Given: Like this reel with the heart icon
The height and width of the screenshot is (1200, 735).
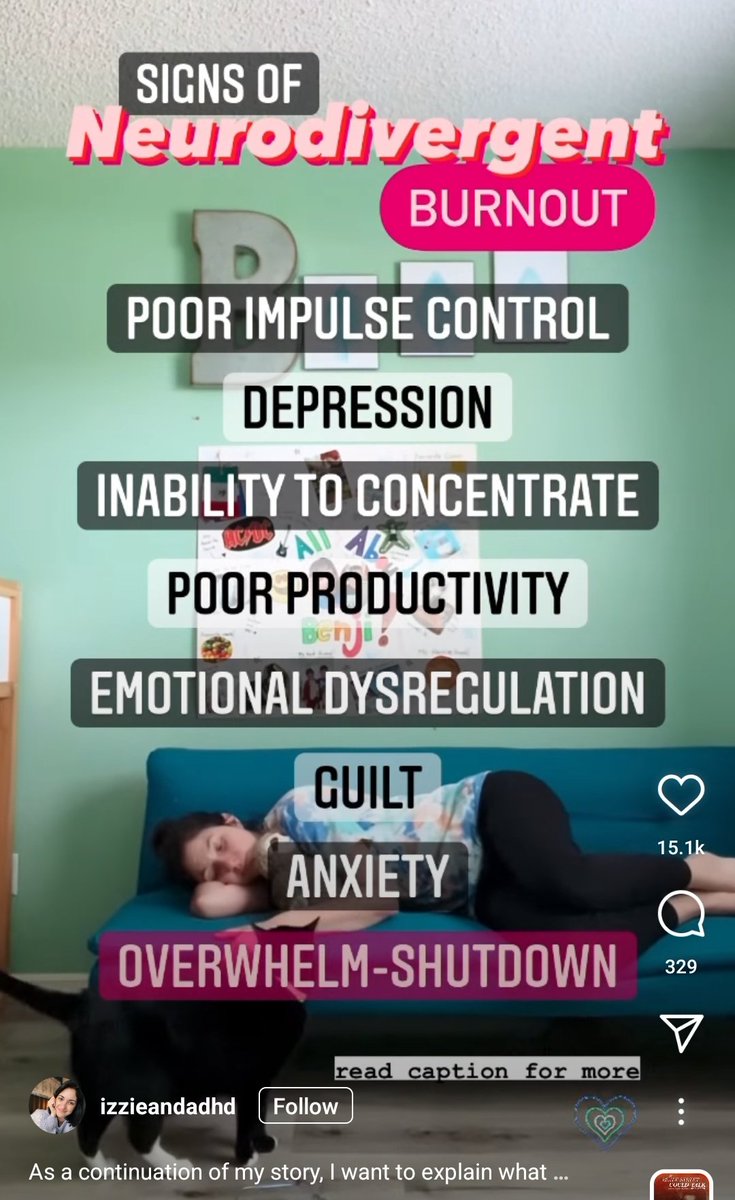Looking at the screenshot, I should pyautogui.click(x=681, y=796).
